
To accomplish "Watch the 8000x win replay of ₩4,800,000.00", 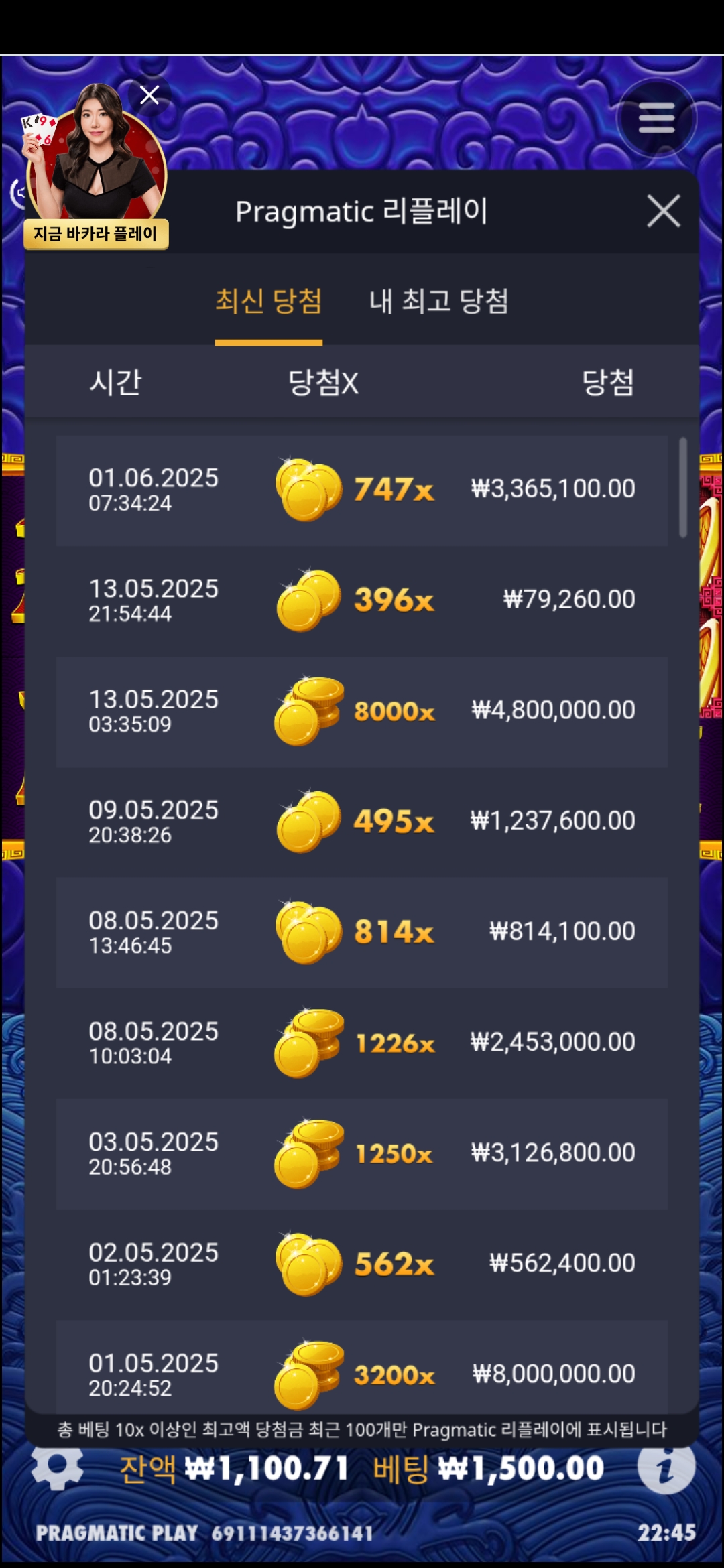I will [x=362, y=712].
